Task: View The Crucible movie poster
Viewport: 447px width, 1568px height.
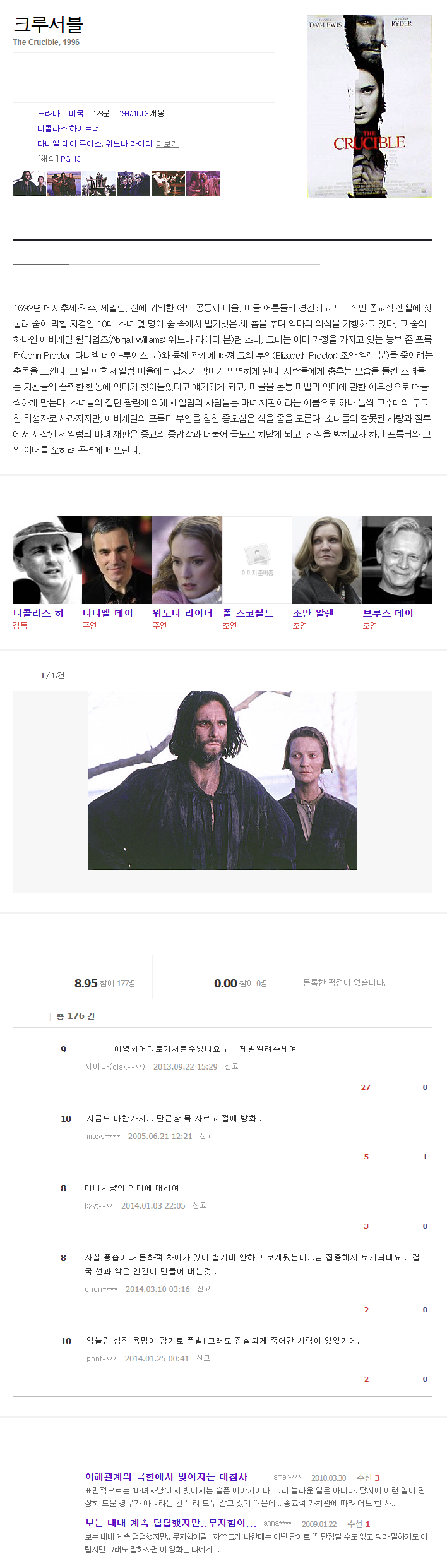Action: pyautogui.click(x=369, y=107)
